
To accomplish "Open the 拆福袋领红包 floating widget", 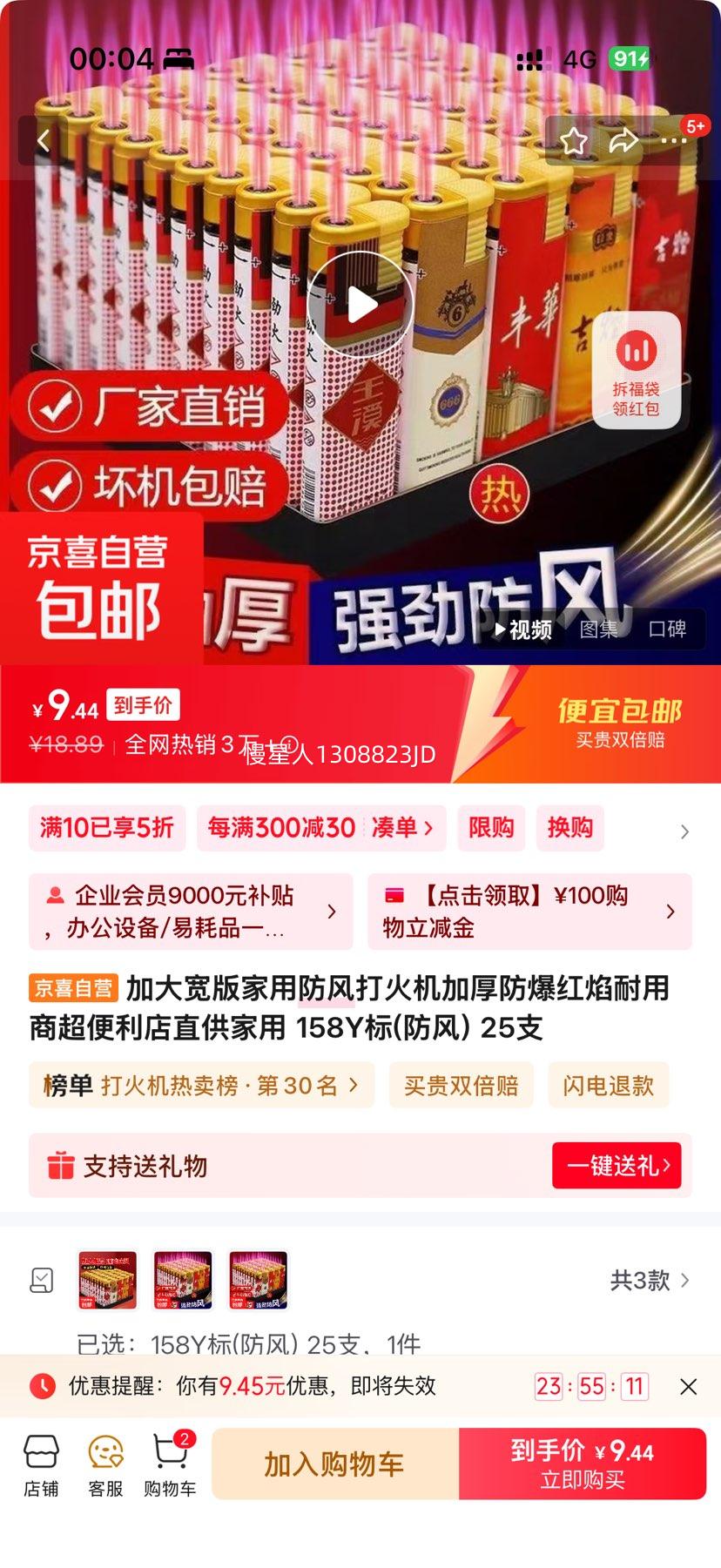I will (637, 370).
